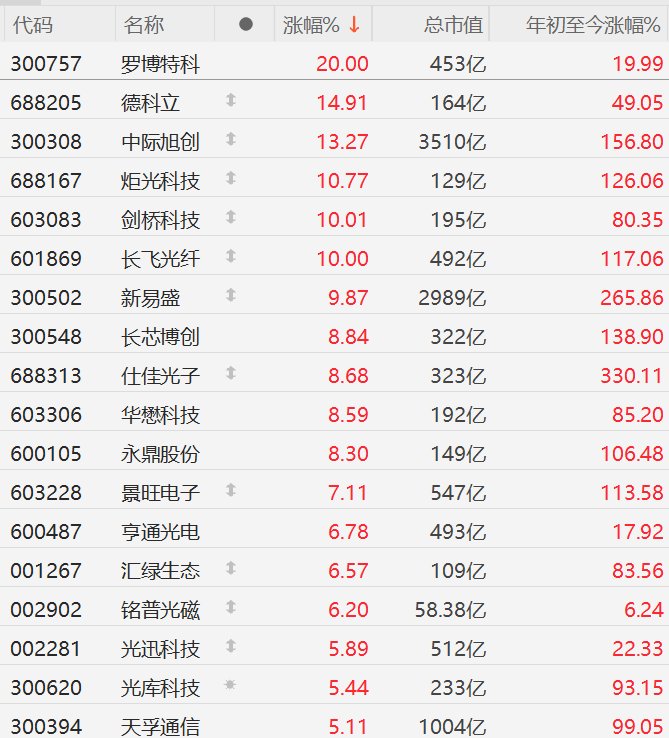Open stock row 炬光科技 688167
This screenshot has height=738, width=669.
click(x=160, y=181)
